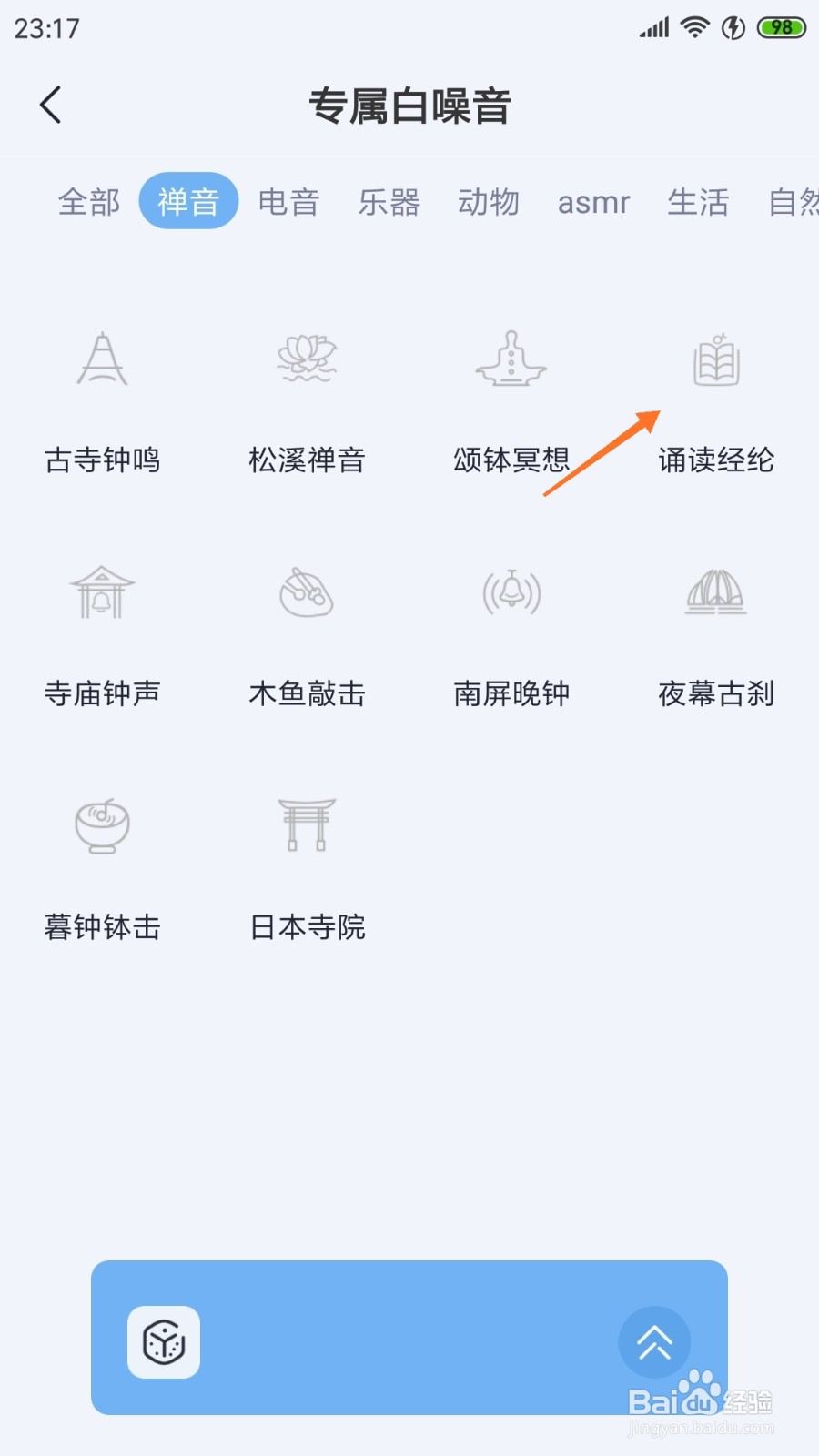Switch to the 电音 category tab
The width and height of the screenshot is (819, 1456).
288,201
